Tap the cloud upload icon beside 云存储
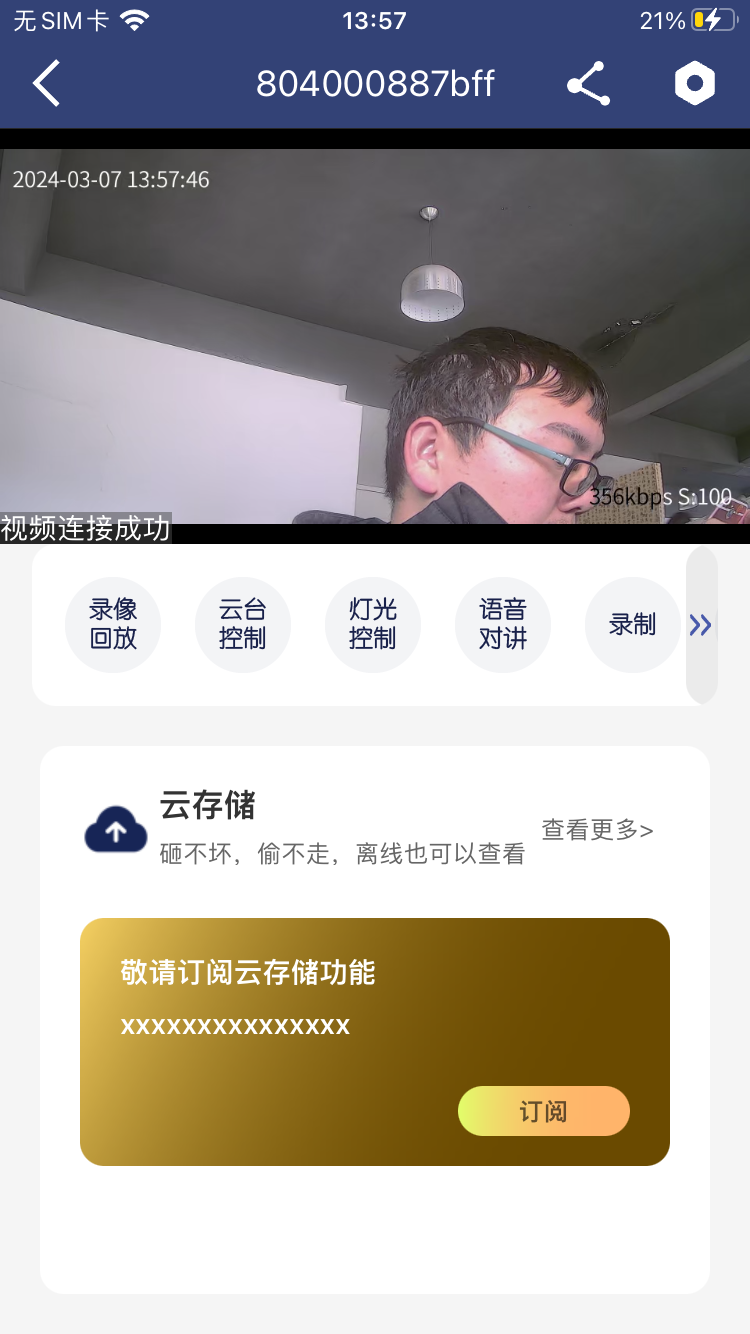This screenshot has width=750, height=1334. pos(115,829)
